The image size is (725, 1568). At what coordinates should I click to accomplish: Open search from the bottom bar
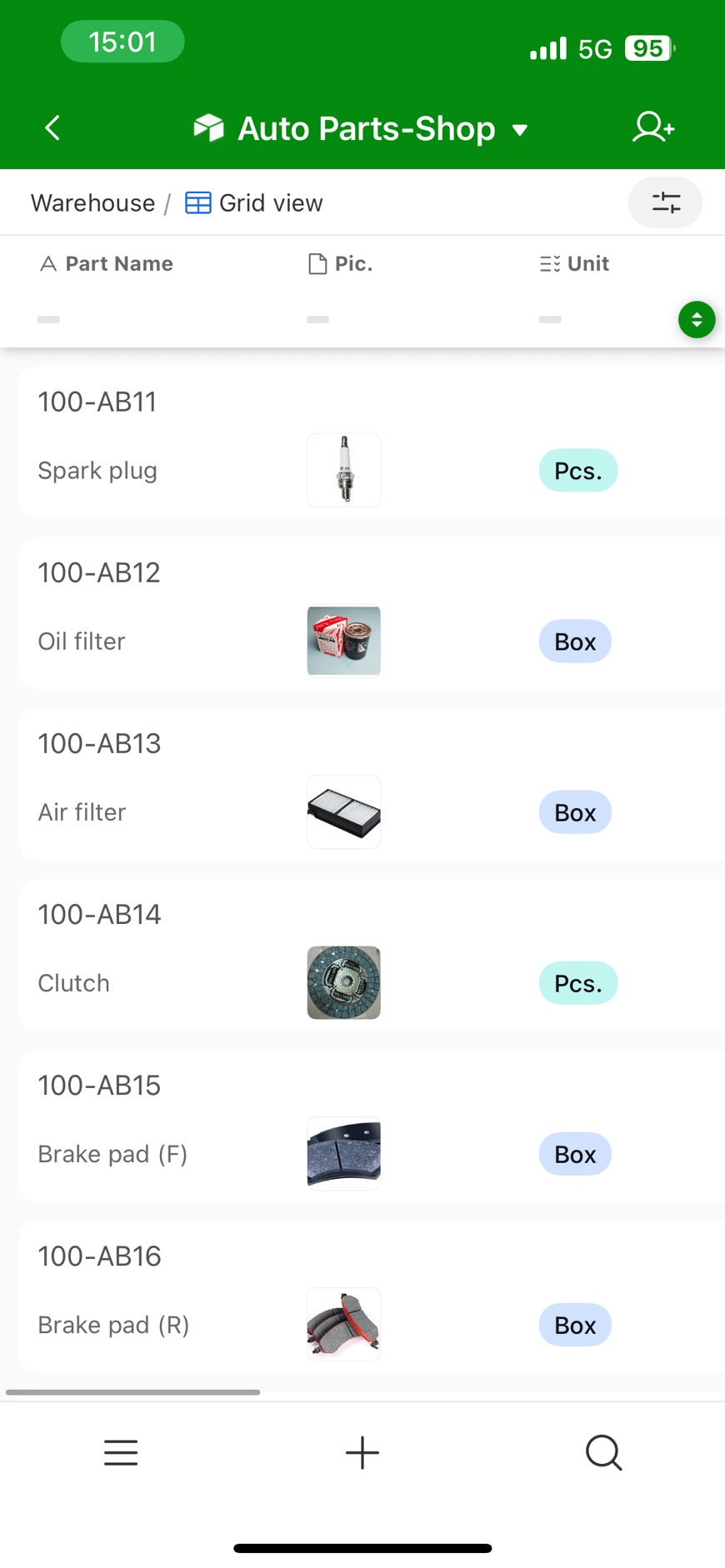click(x=603, y=1452)
